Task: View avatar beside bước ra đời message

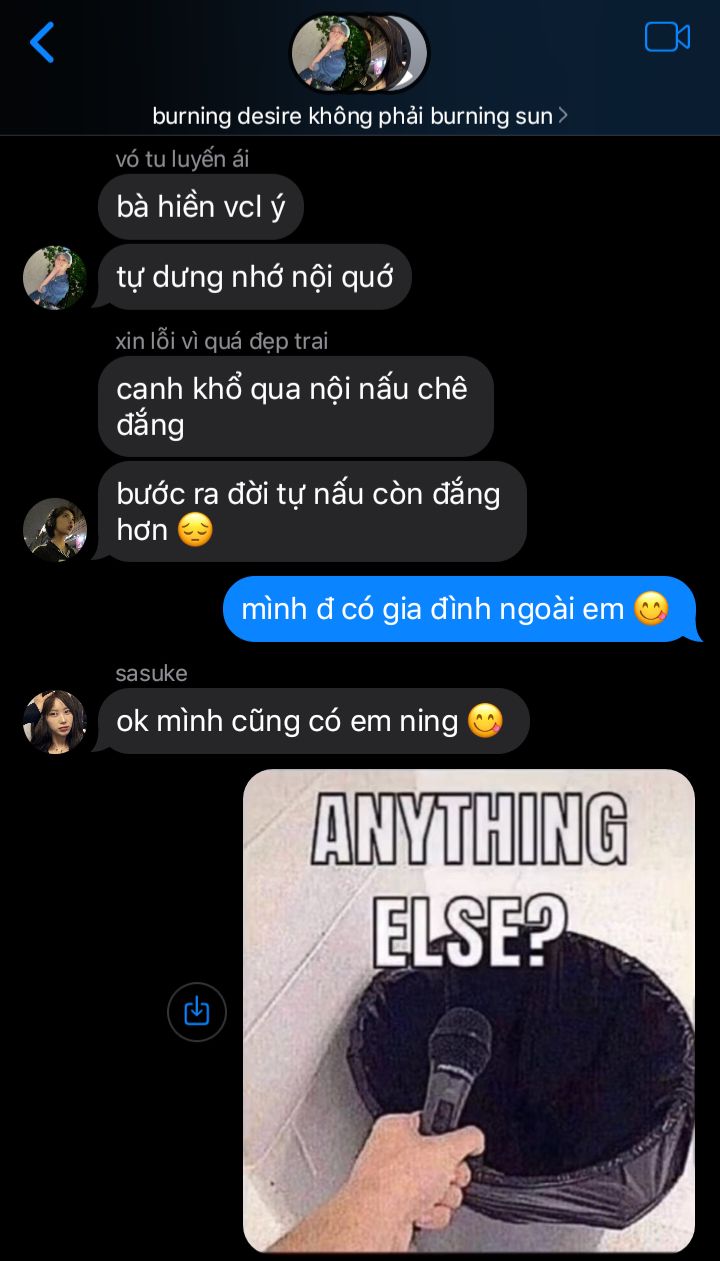Action: 55,530
